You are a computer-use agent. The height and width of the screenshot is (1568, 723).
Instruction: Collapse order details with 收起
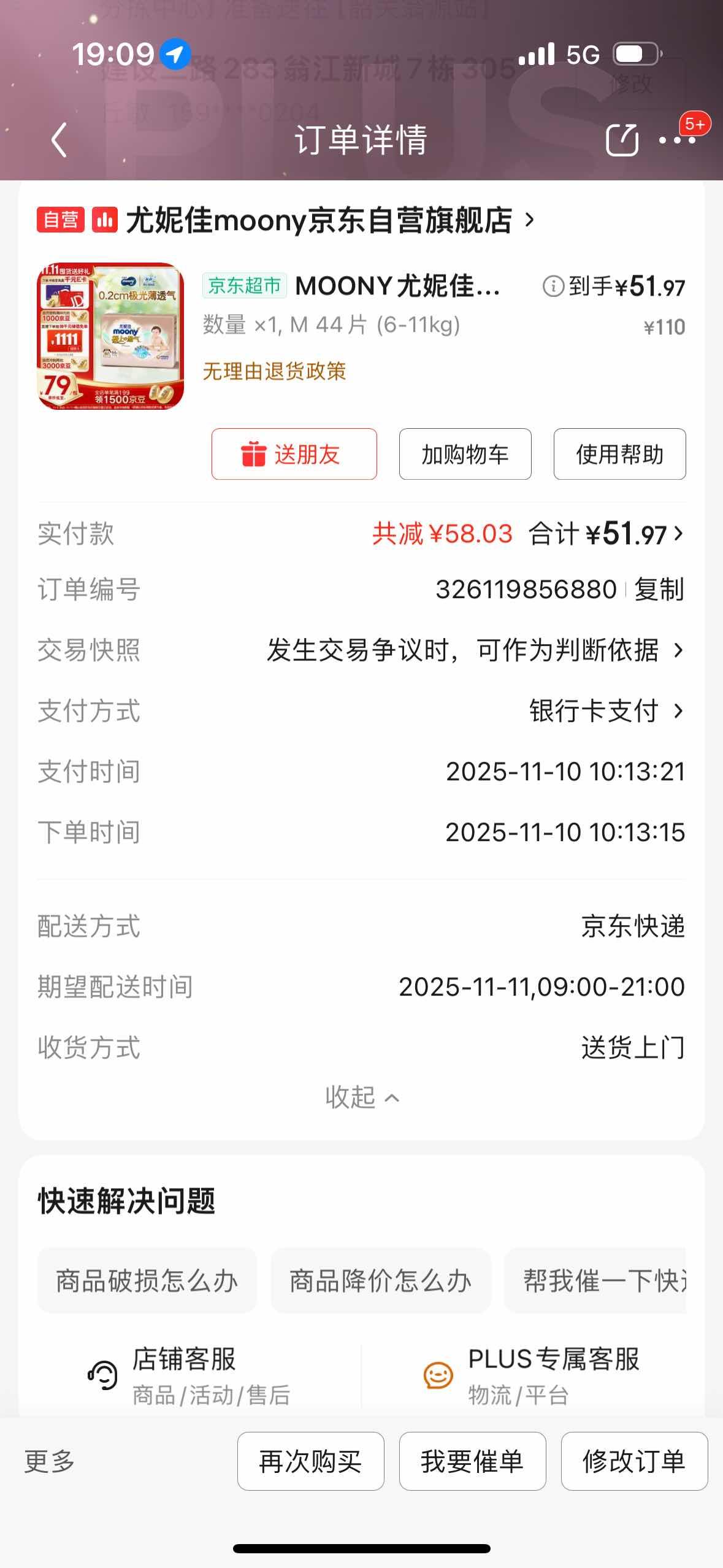coord(362,1097)
